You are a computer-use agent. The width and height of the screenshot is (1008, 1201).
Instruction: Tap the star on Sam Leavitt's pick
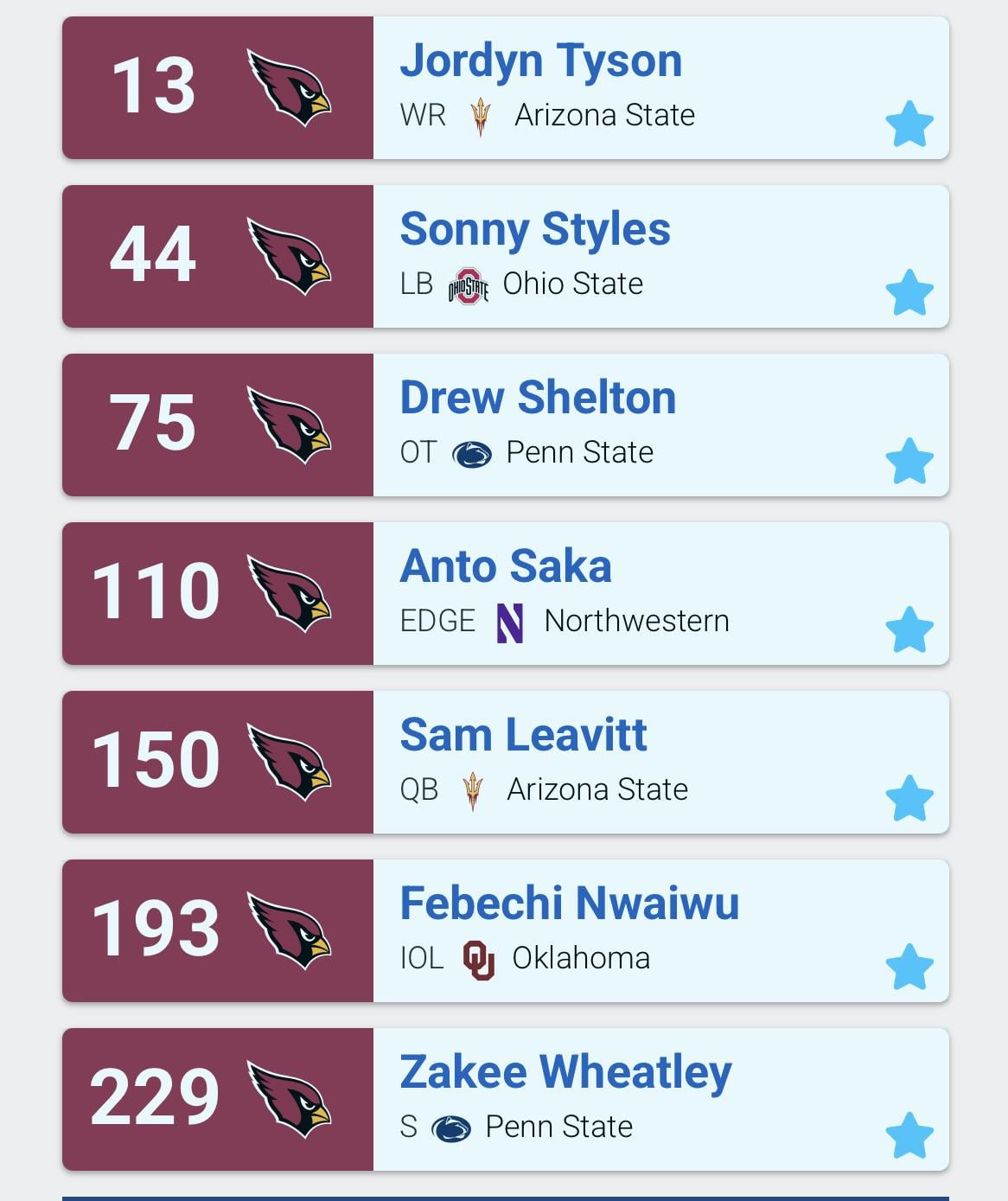[909, 799]
